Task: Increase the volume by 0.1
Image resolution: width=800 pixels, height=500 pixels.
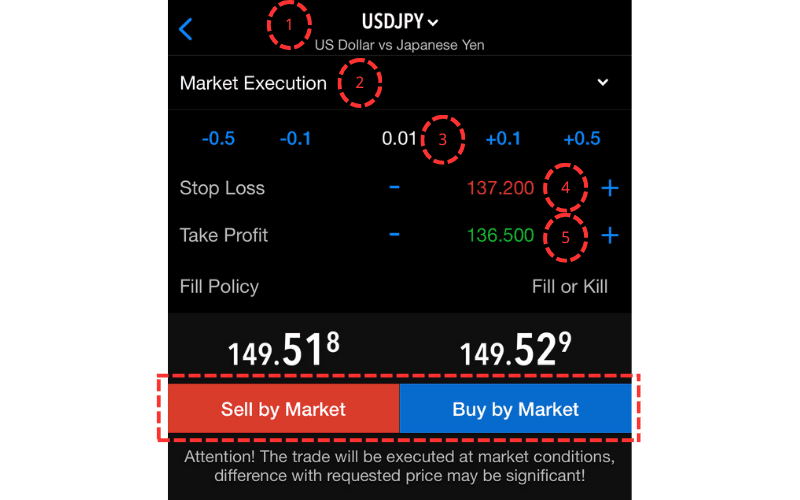Action: [504, 139]
